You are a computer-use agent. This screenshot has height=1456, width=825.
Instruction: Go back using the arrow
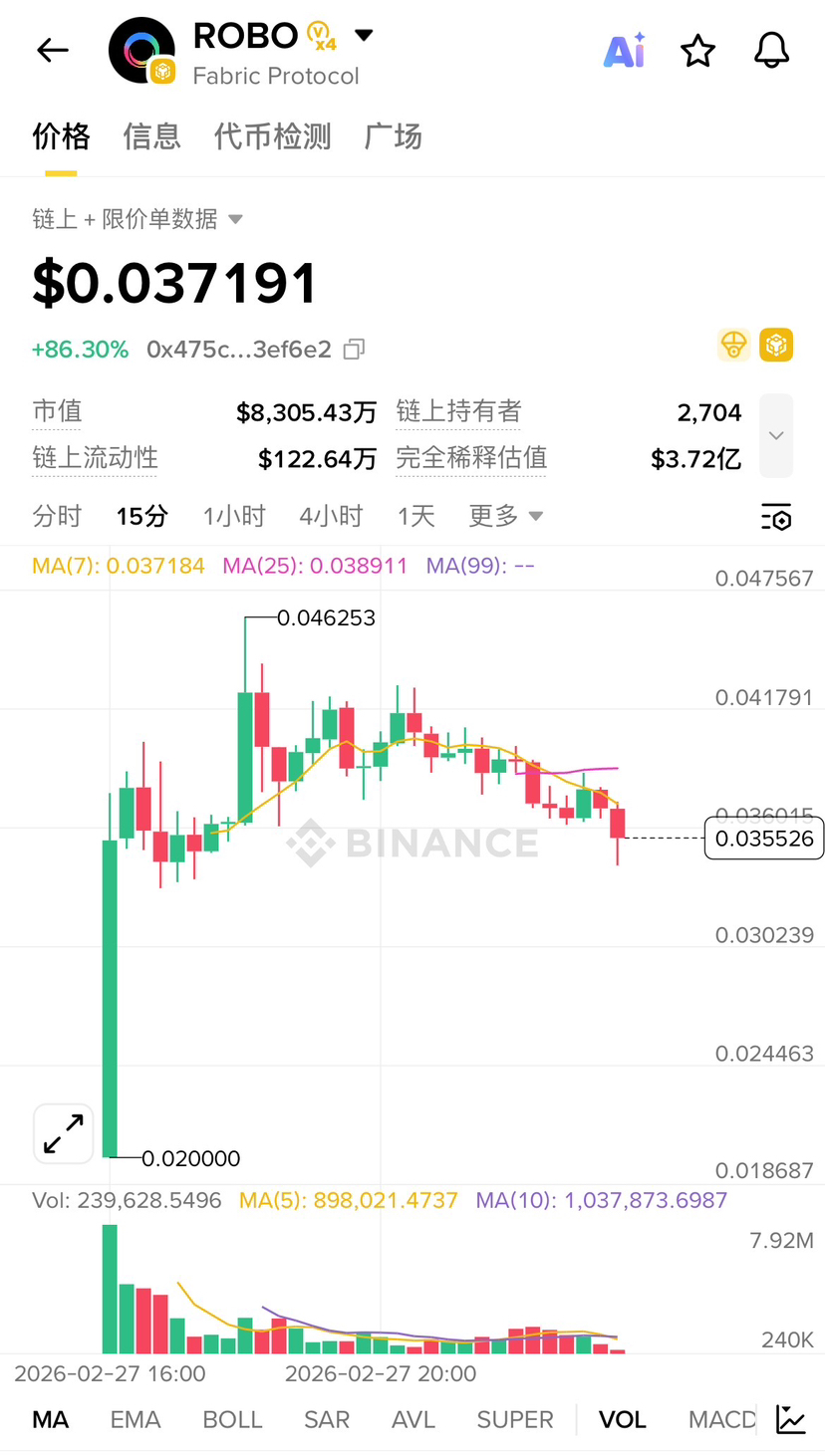[52, 50]
